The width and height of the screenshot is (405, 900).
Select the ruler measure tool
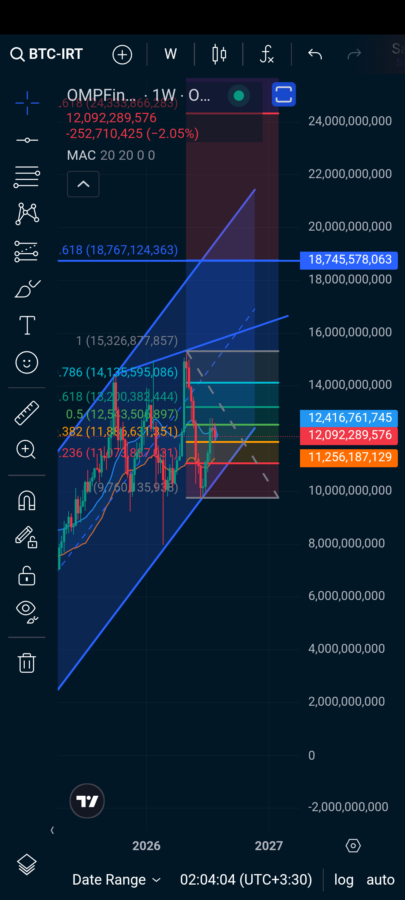[27, 413]
